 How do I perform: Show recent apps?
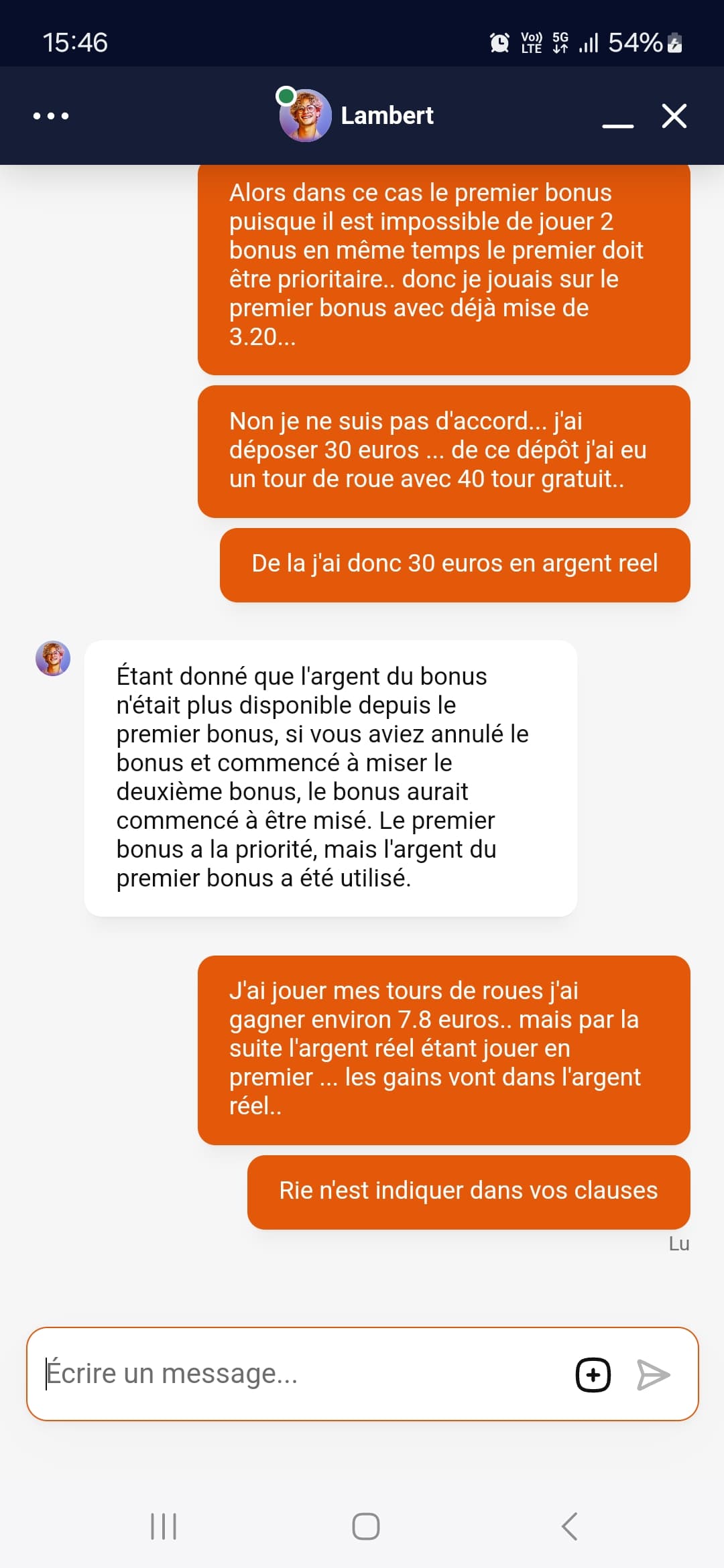pos(164,1526)
